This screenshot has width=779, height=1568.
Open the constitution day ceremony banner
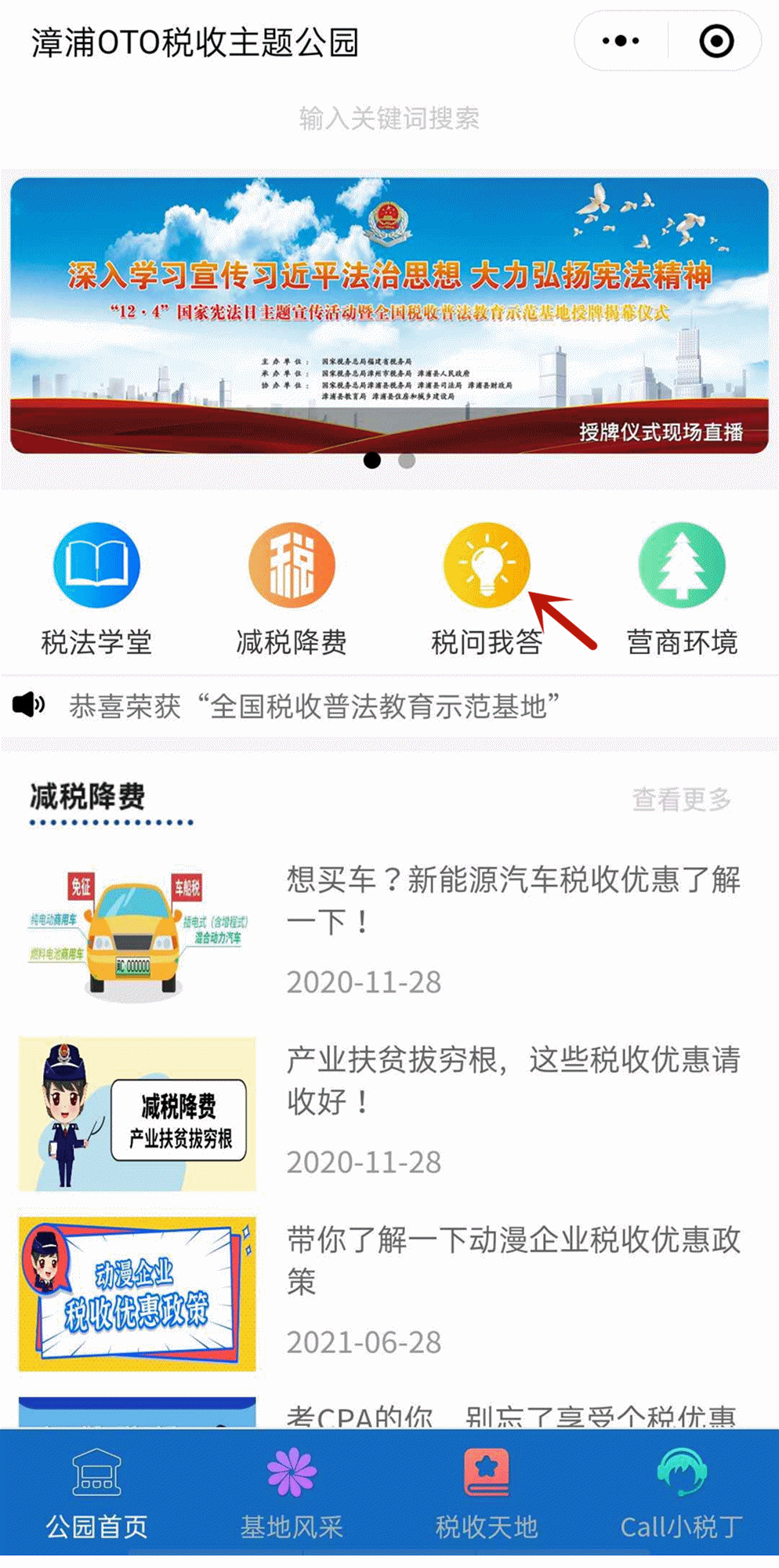point(389,315)
